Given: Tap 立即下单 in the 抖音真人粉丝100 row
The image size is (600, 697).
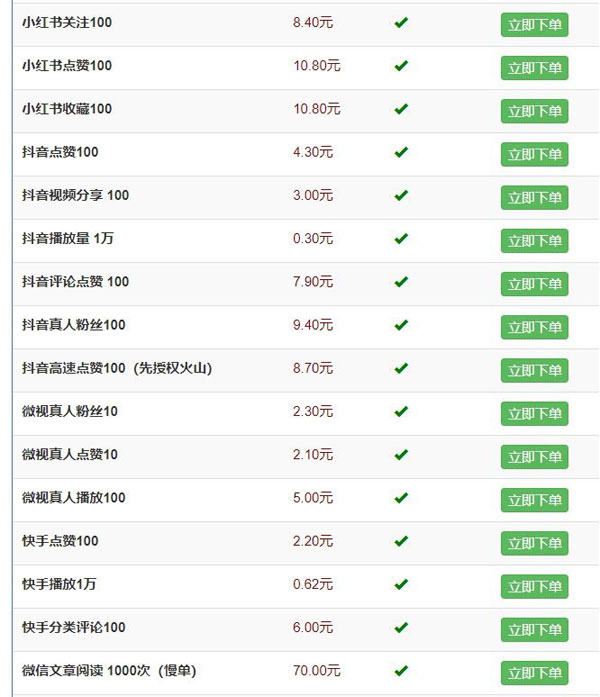Looking at the screenshot, I should tap(534, 327).
